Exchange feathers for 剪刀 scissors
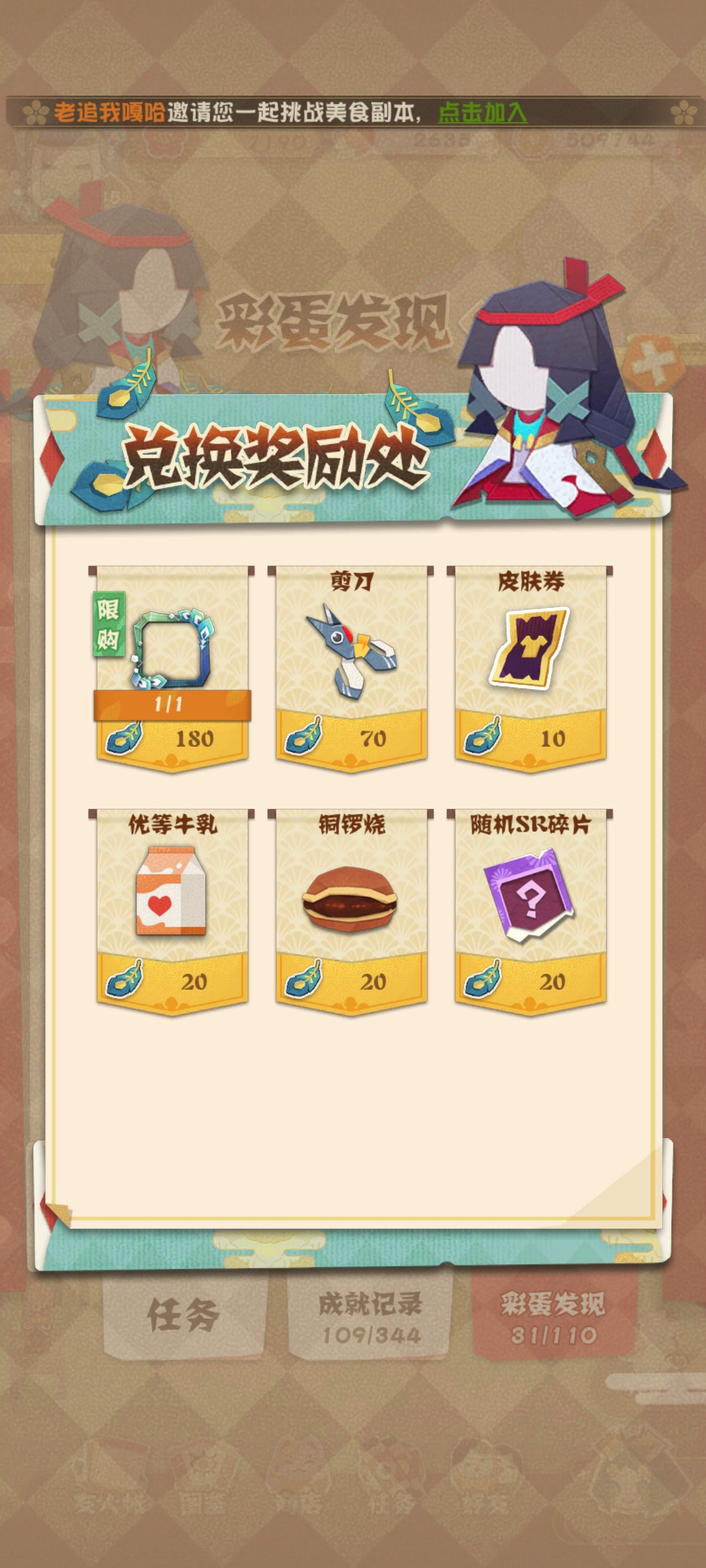This screenshot has height=1568, width=706. pyautogui.click(x=351, y=668)
